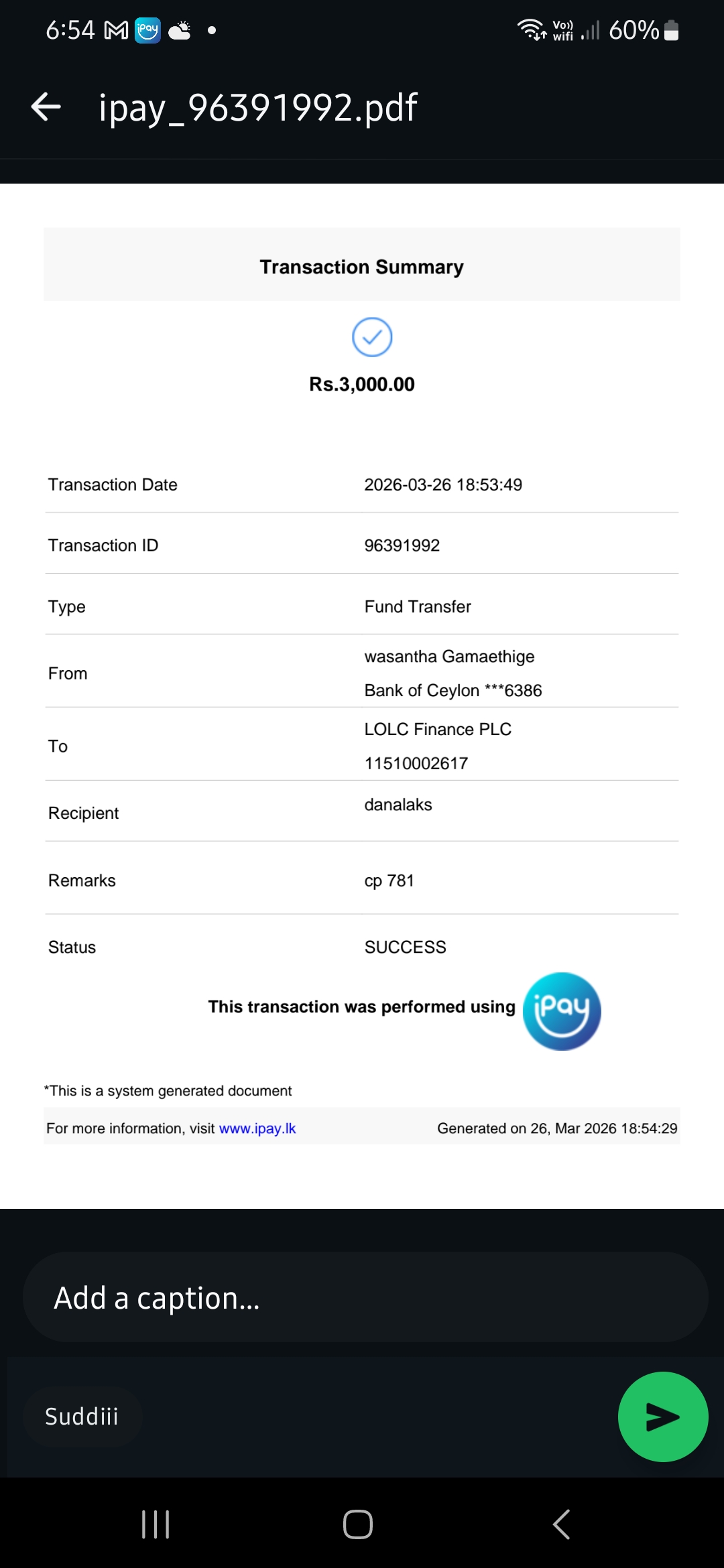The width and height of the screenshot is (724, 1568).
Task: Send the PDF with the green arrow
Action: (662, 1417)
